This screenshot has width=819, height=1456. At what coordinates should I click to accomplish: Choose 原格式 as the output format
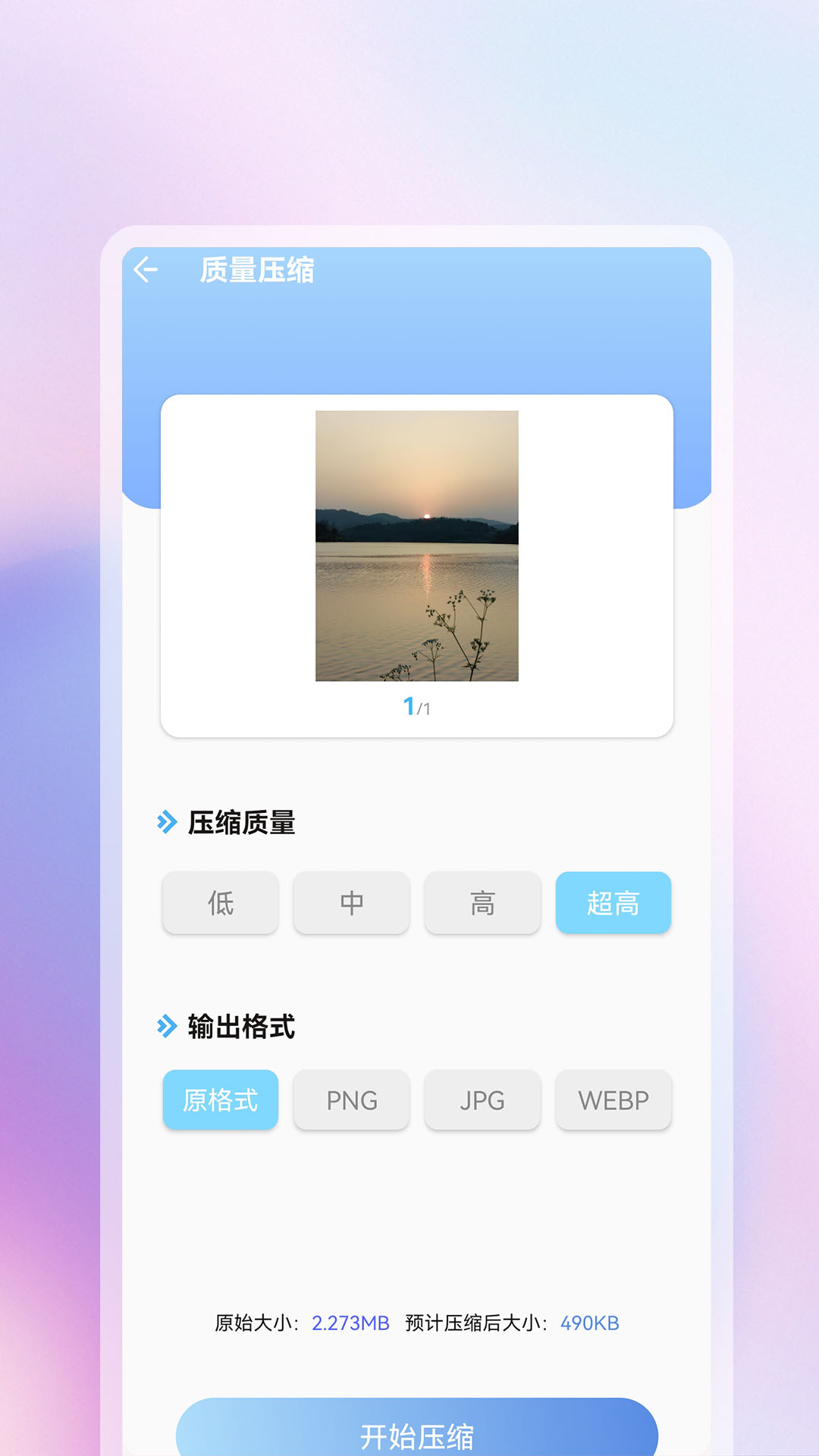(220, 1100)
